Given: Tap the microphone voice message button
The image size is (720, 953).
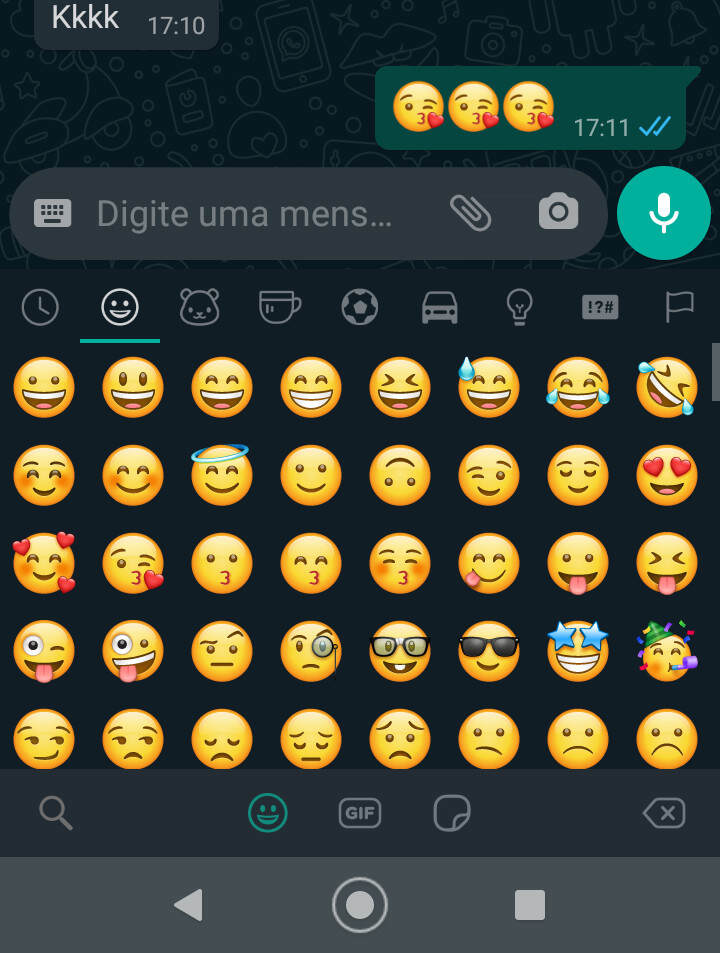Looking at the screenshot, I should (x=663, y=213).
